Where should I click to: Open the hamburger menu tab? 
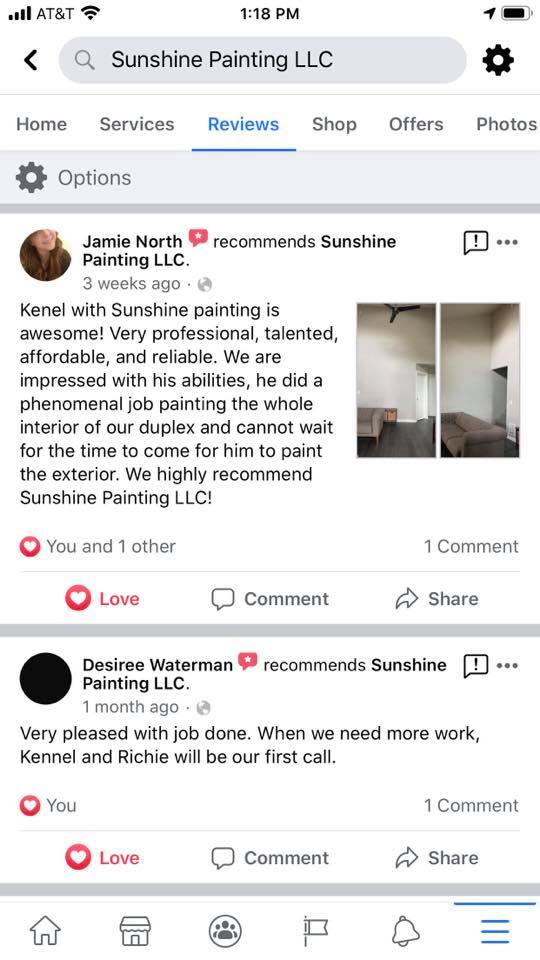(495, 931)
